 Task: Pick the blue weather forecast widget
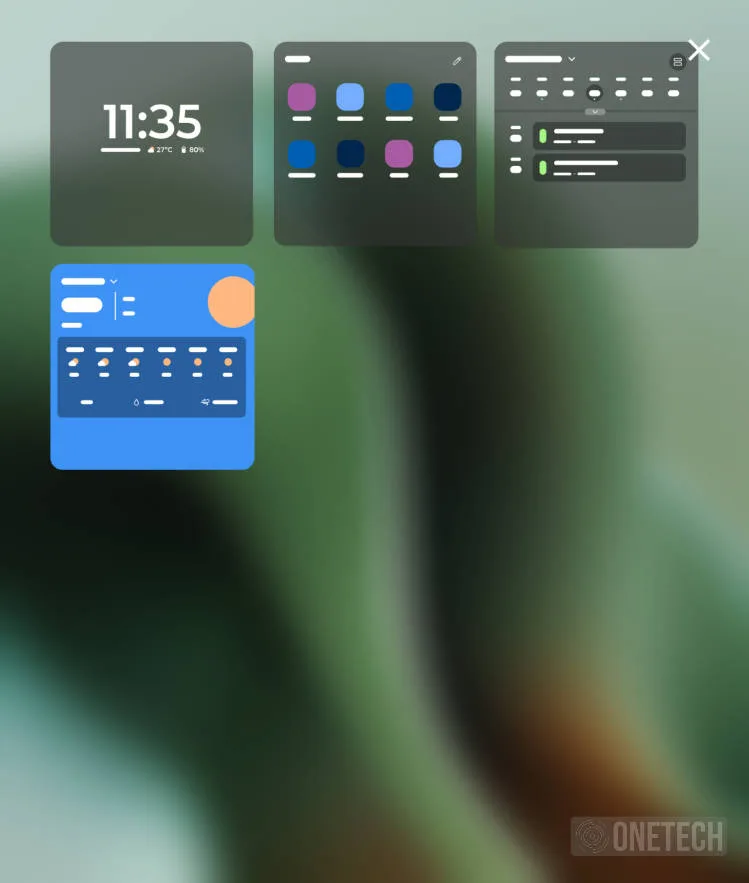click(x=152, y=366)
